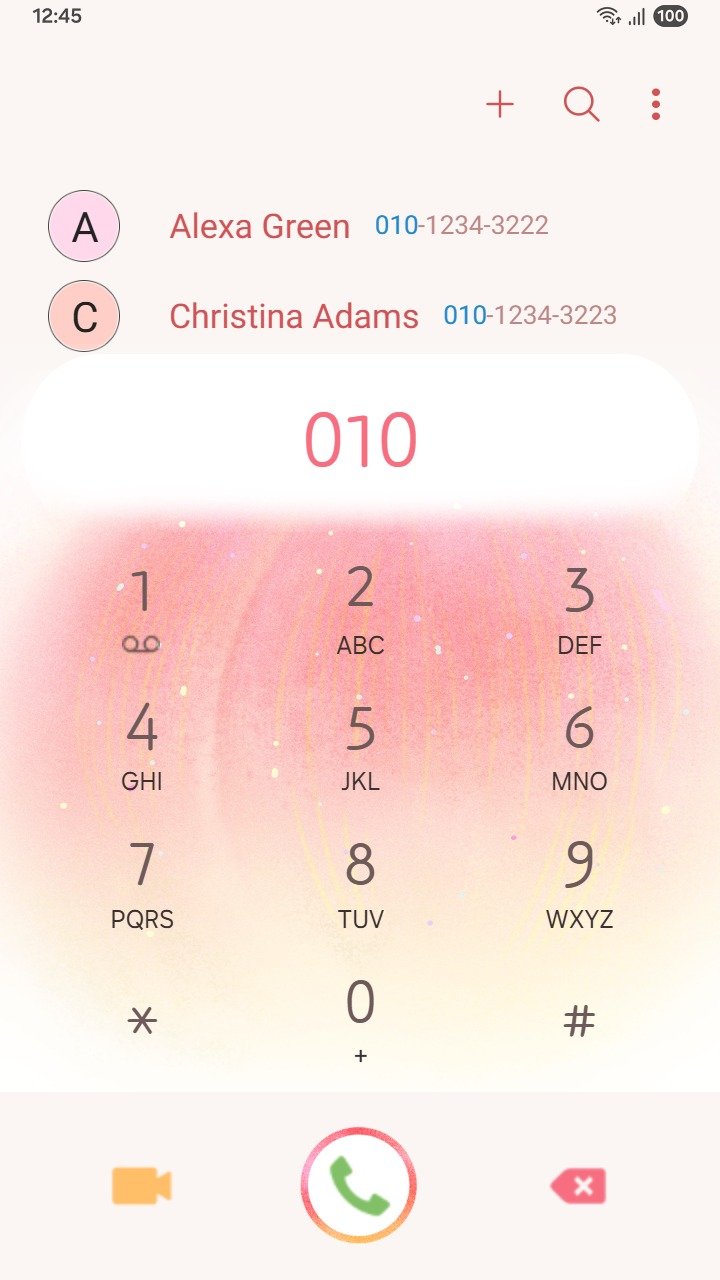Open the three-dot overflow menu
Image resolution: width=720 pixels, height=1280 pixels.
[656, 104]
